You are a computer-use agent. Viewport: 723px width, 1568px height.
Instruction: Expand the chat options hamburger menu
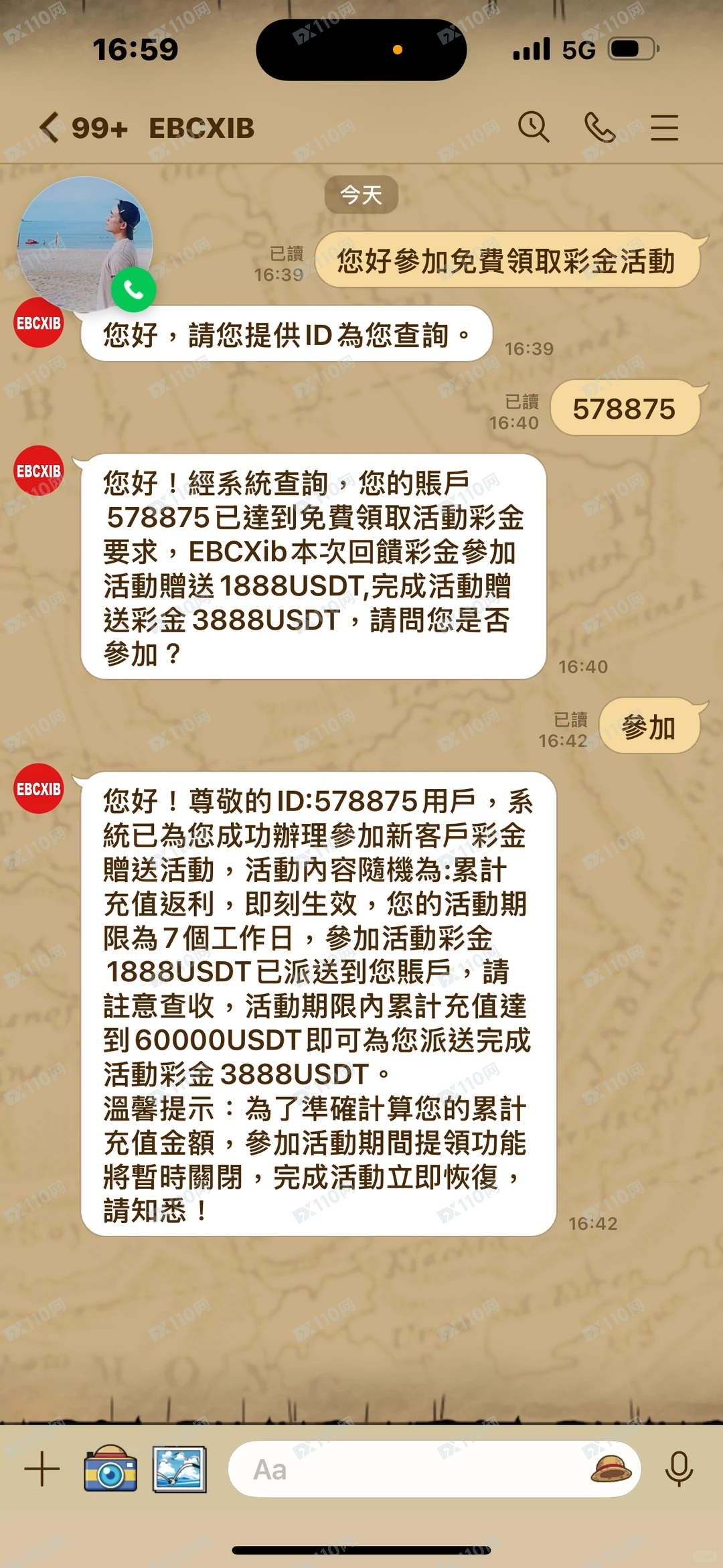(665, 127)
